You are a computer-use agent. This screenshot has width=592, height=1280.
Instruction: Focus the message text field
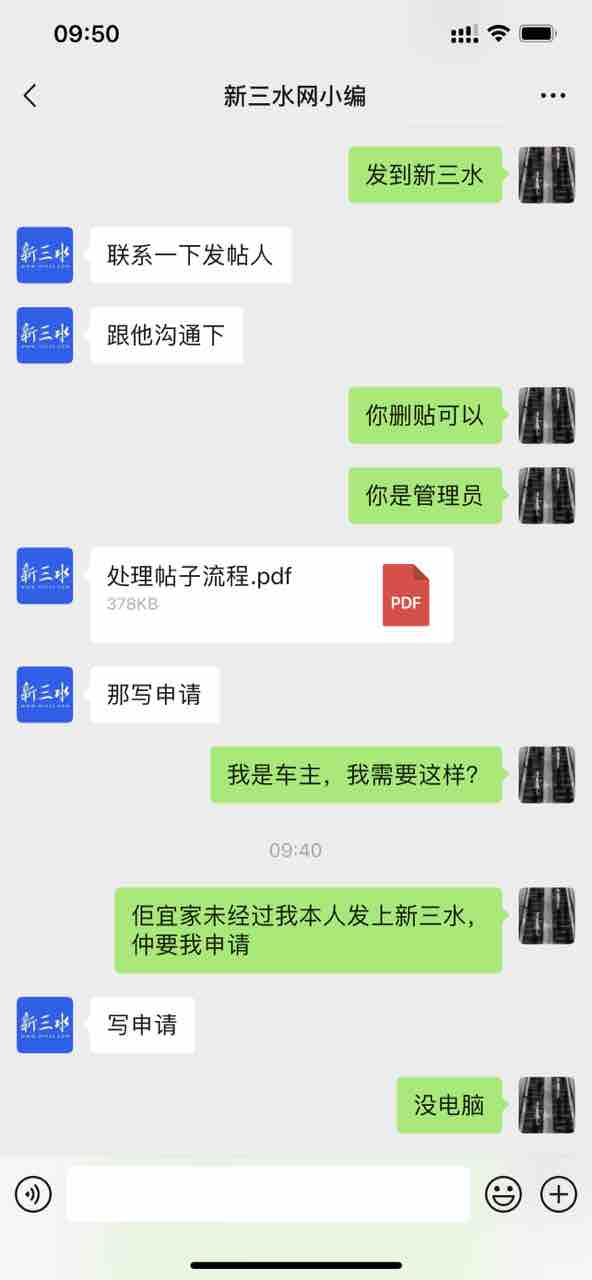(268, 1193)
